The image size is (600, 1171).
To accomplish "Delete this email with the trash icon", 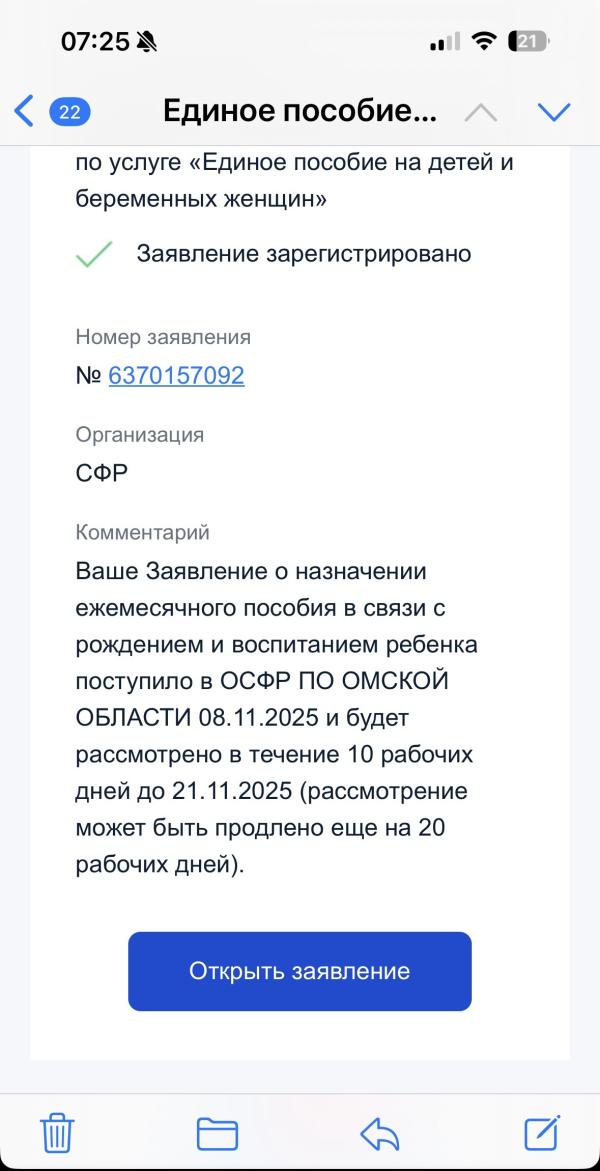I will coord(58,1134).
